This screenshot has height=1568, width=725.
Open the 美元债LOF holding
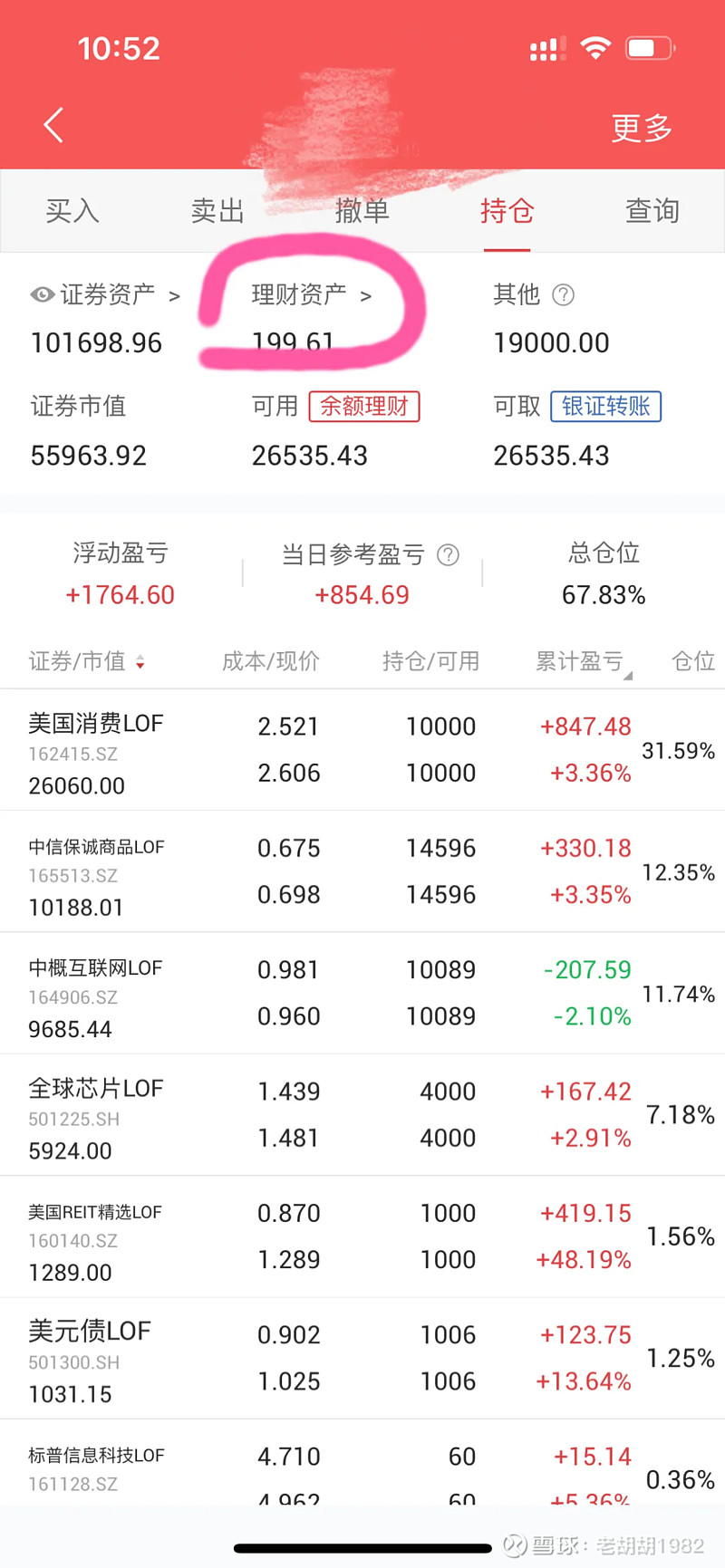pyautogui.click(x=362, y=1359)
